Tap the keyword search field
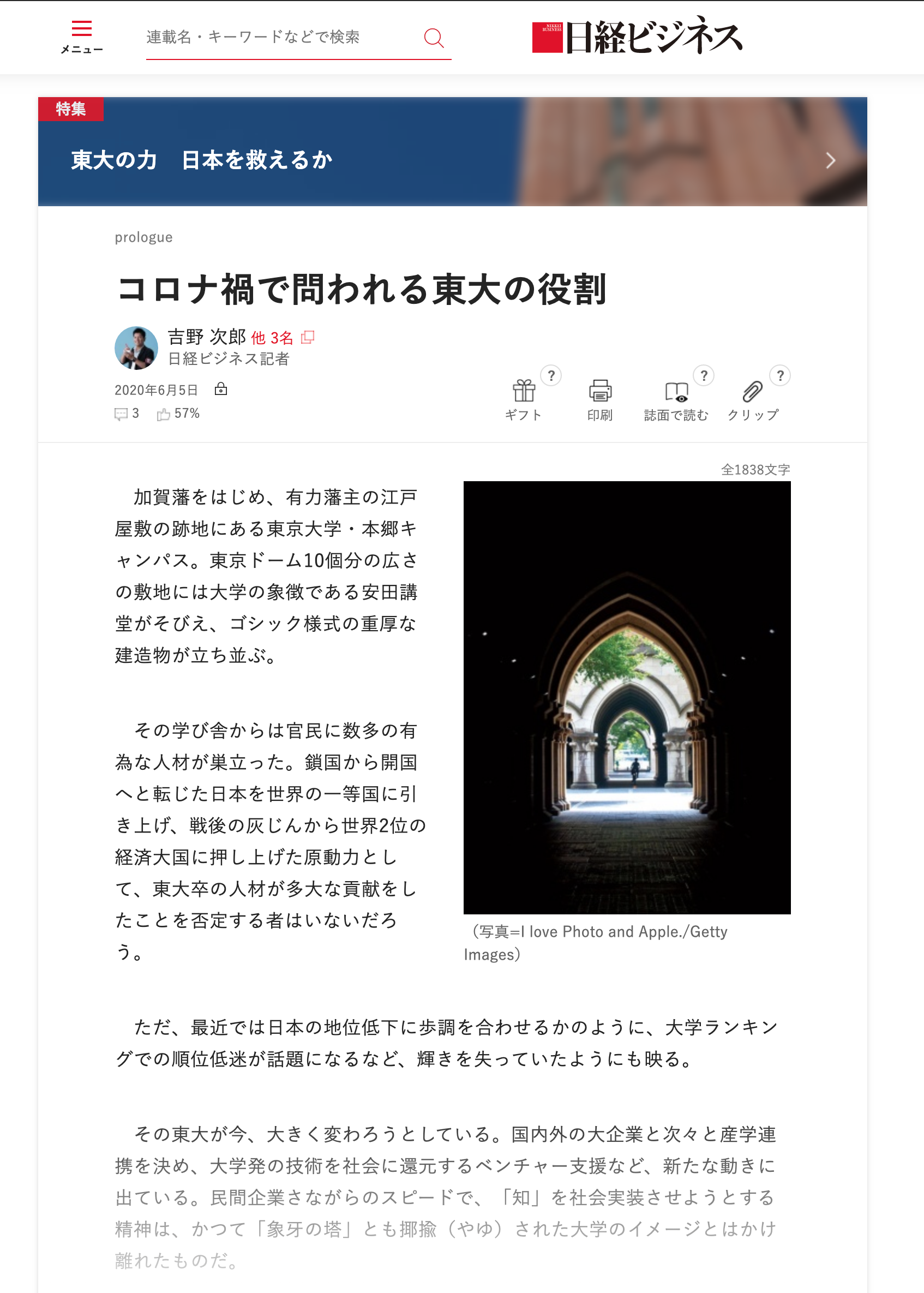Viewport: 924px width, 1293px height. point(279,38)
